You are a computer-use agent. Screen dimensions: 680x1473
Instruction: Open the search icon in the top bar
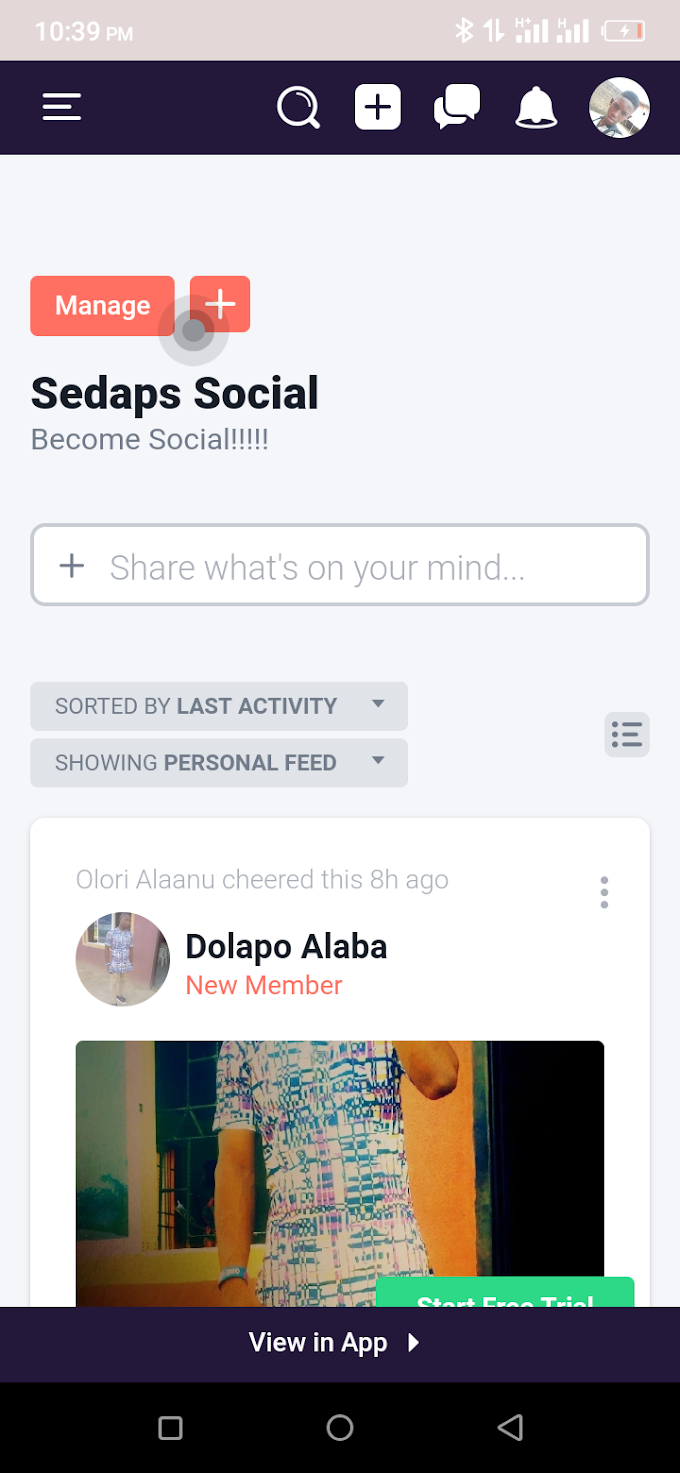pyautogui.click(x=298, y=107)
